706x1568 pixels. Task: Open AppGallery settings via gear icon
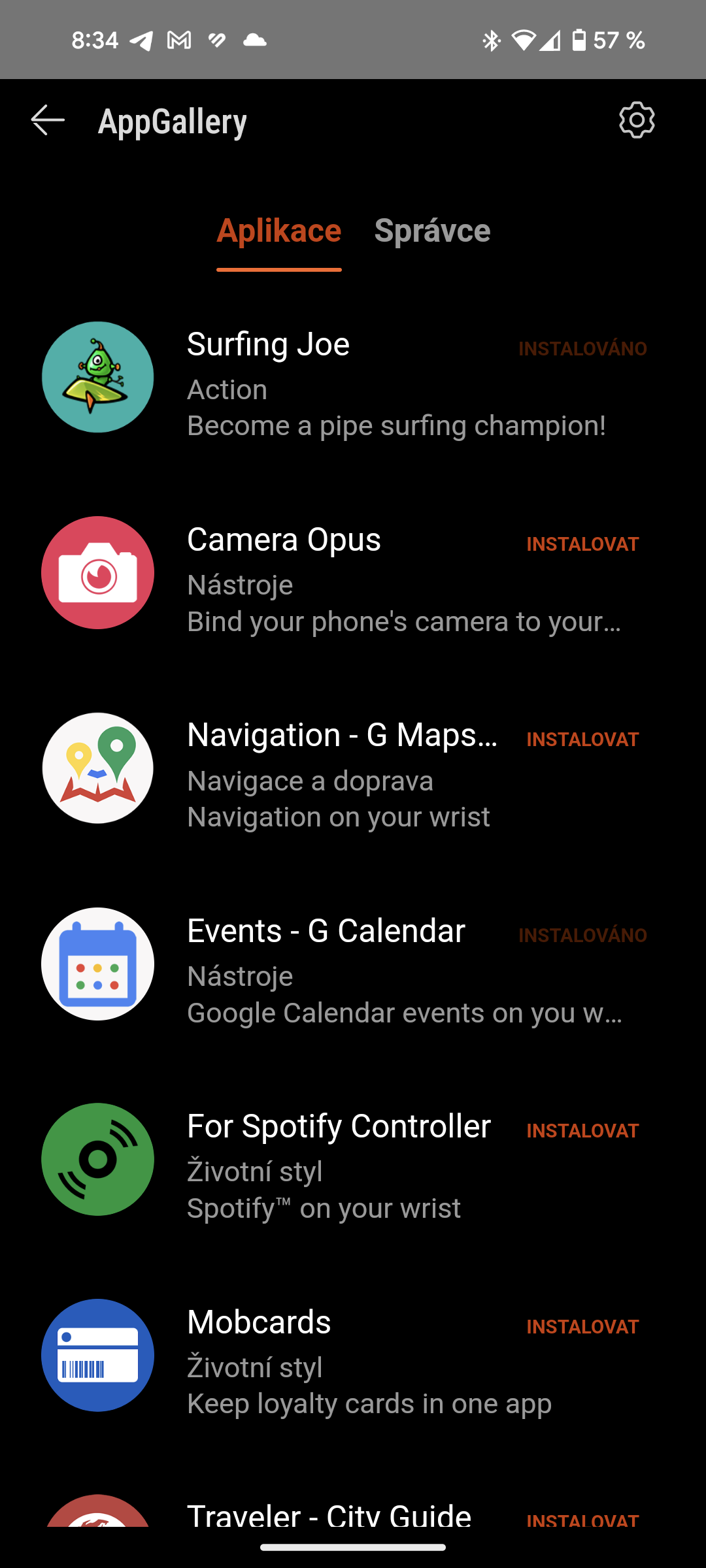click(635, 120)
